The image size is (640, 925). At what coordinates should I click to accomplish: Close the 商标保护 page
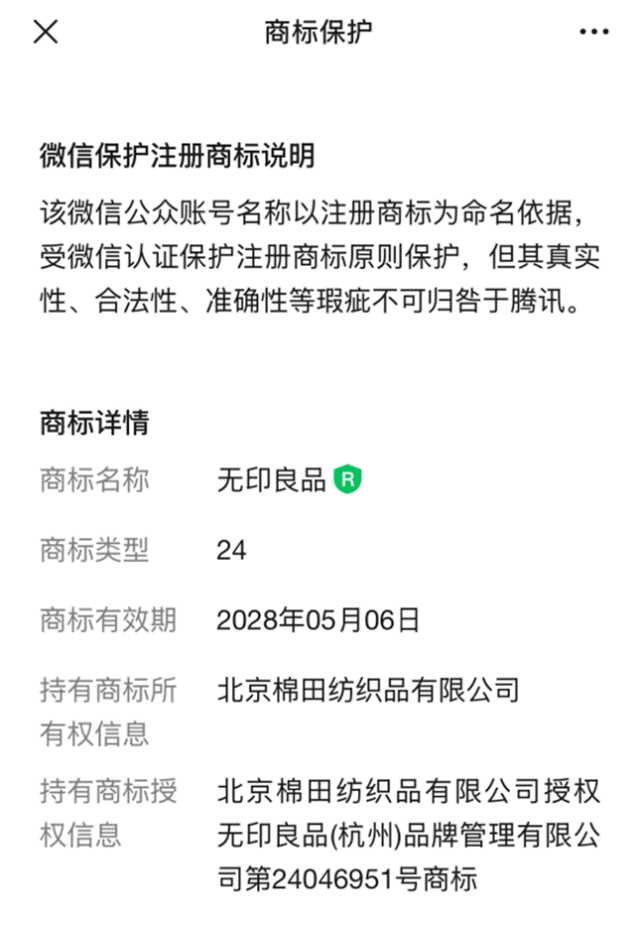(45, 32)
